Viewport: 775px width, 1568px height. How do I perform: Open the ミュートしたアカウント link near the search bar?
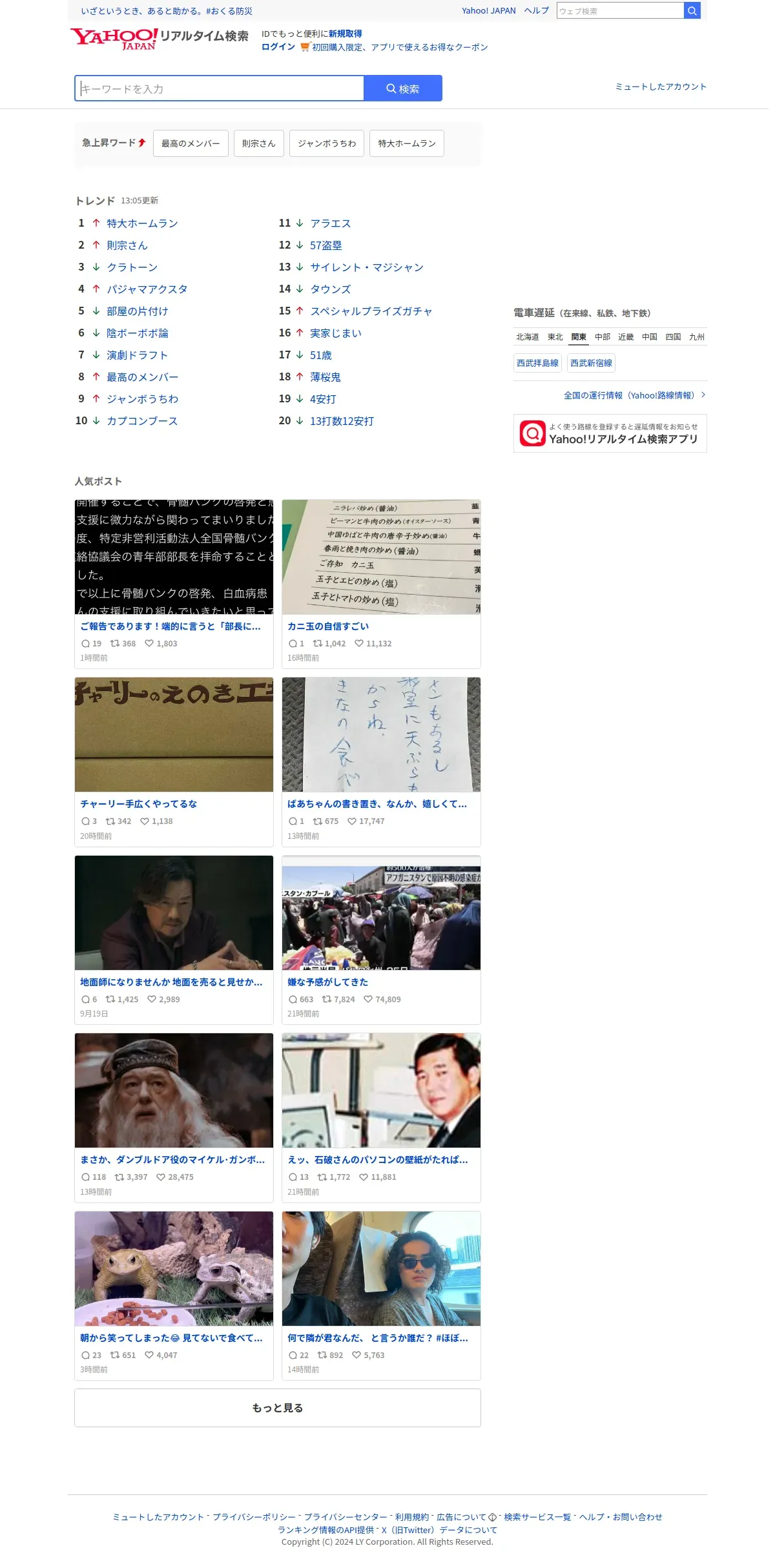pyautogui.click(x=661, y=87)
